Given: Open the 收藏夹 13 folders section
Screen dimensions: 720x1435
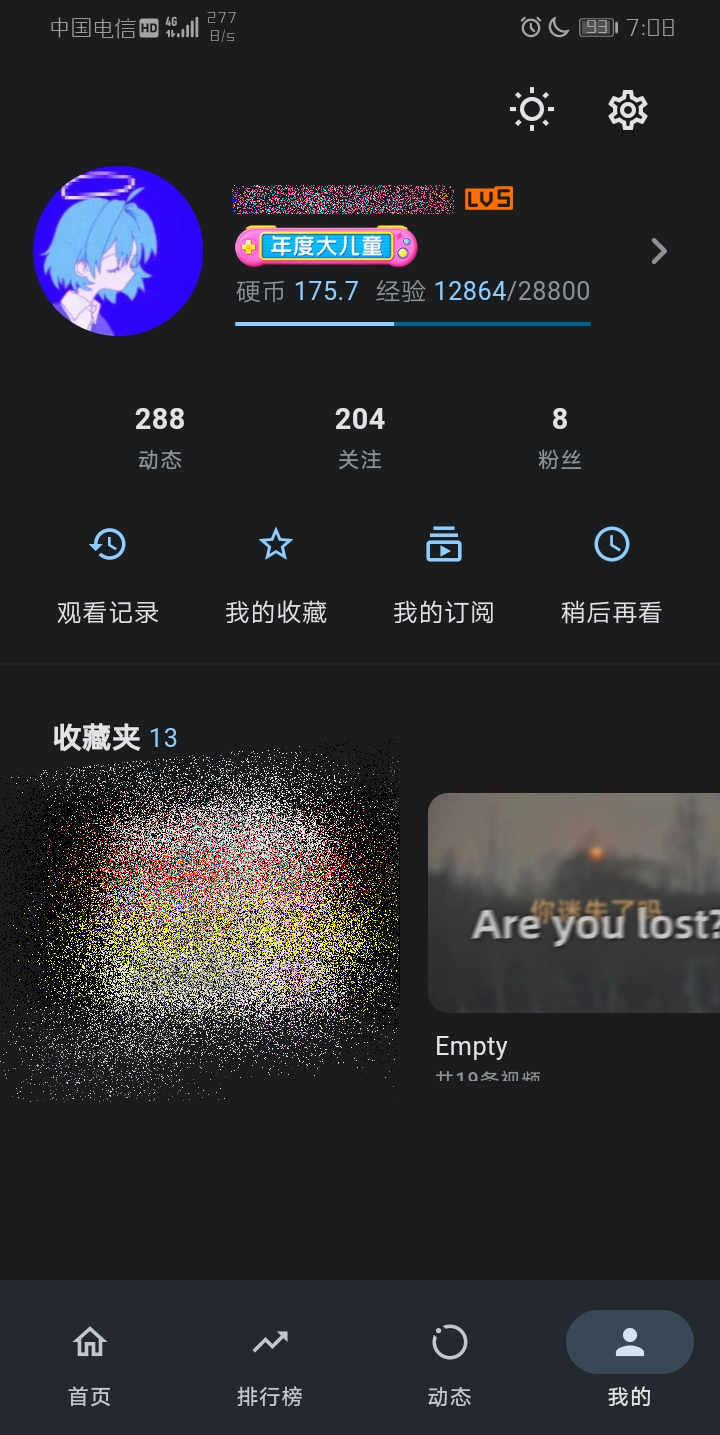Looking at the screenshot, I should 115,738.
